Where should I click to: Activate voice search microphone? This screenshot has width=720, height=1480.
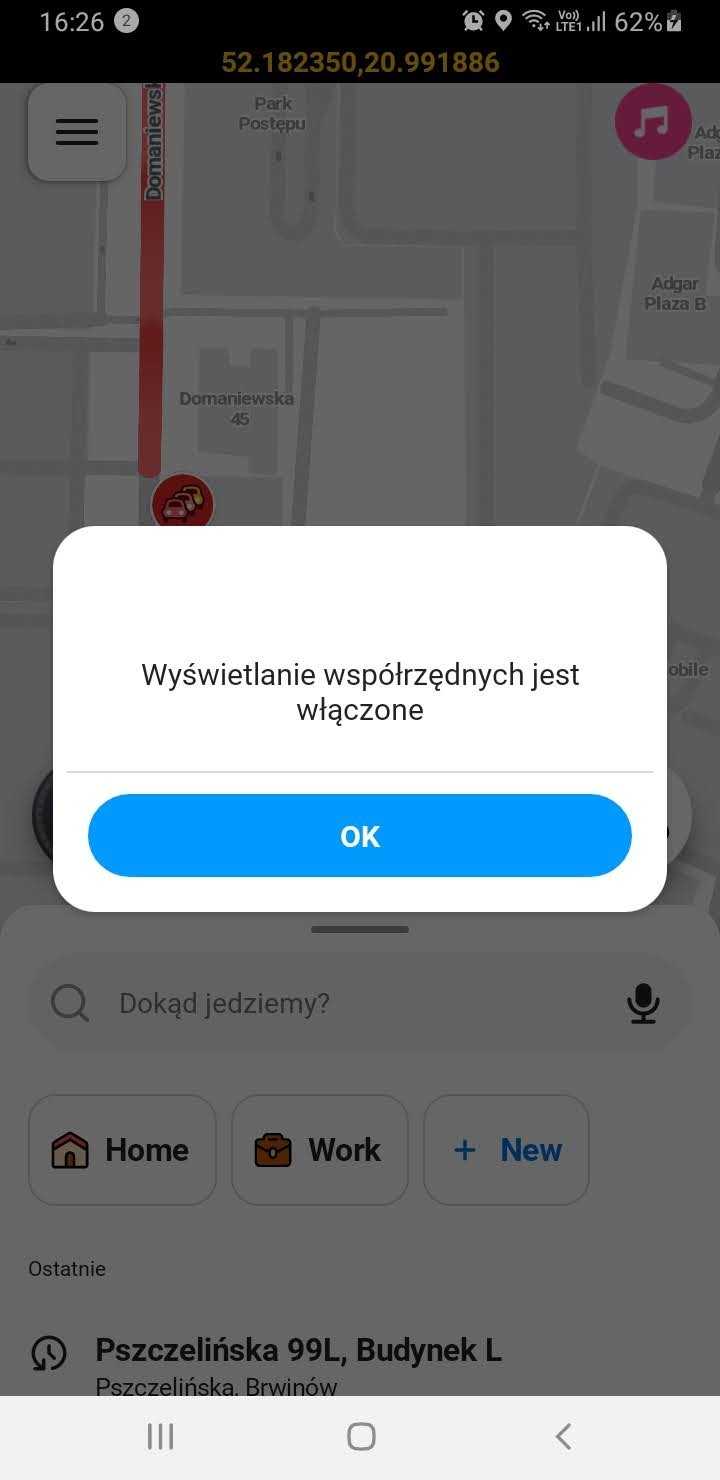pyautogui.click(x=643, y=1003)
